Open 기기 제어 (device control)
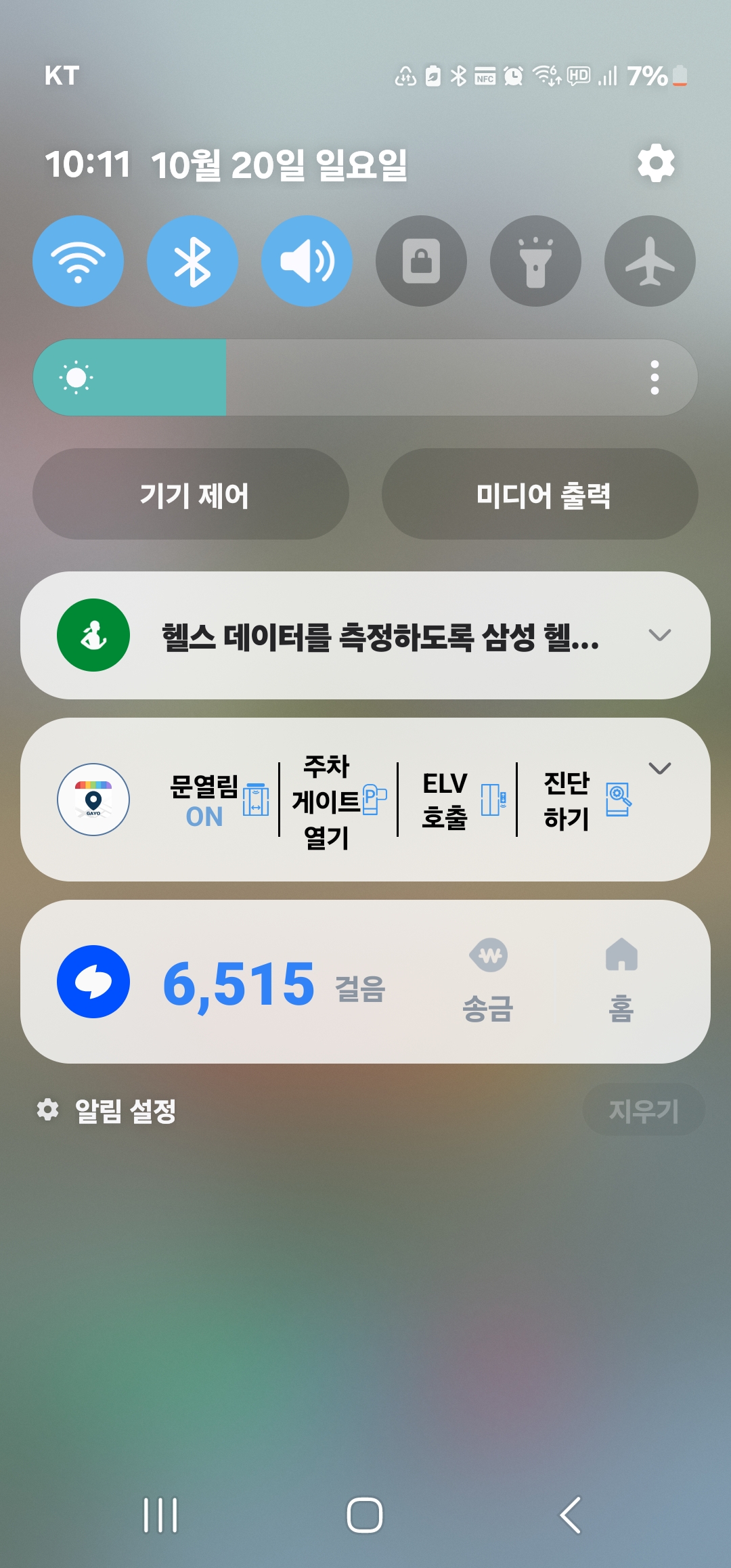This screenshot has height=1568, width=731. pyautogui.click(x=191, y=494)
